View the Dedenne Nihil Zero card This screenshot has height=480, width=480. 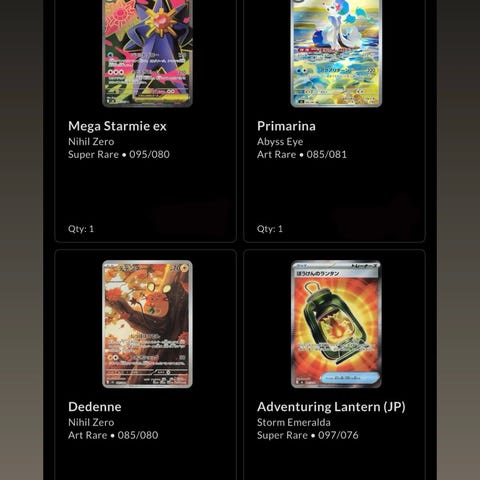146,365
